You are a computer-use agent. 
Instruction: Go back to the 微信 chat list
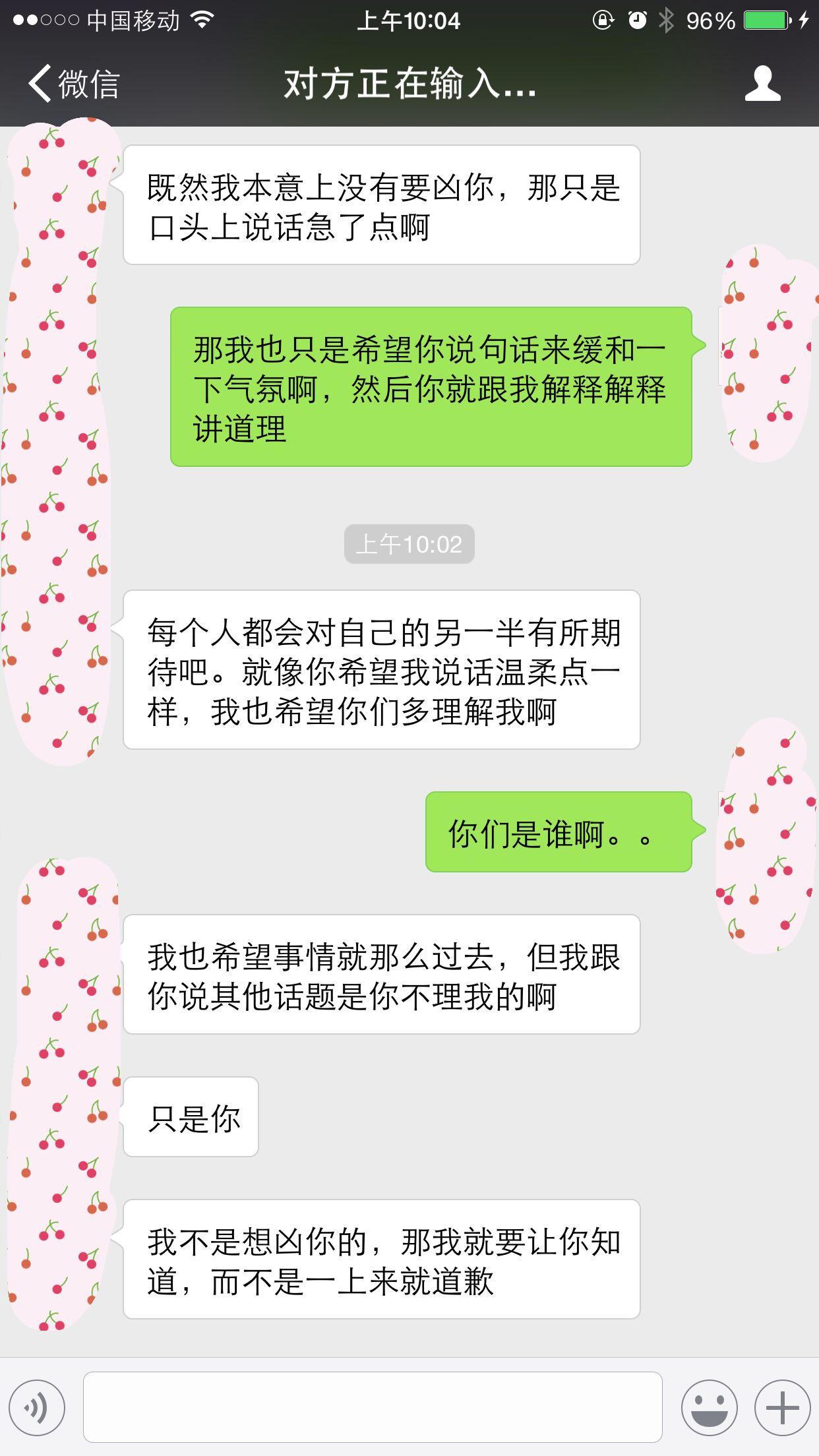pyautogui.click(x=73, y=84)
